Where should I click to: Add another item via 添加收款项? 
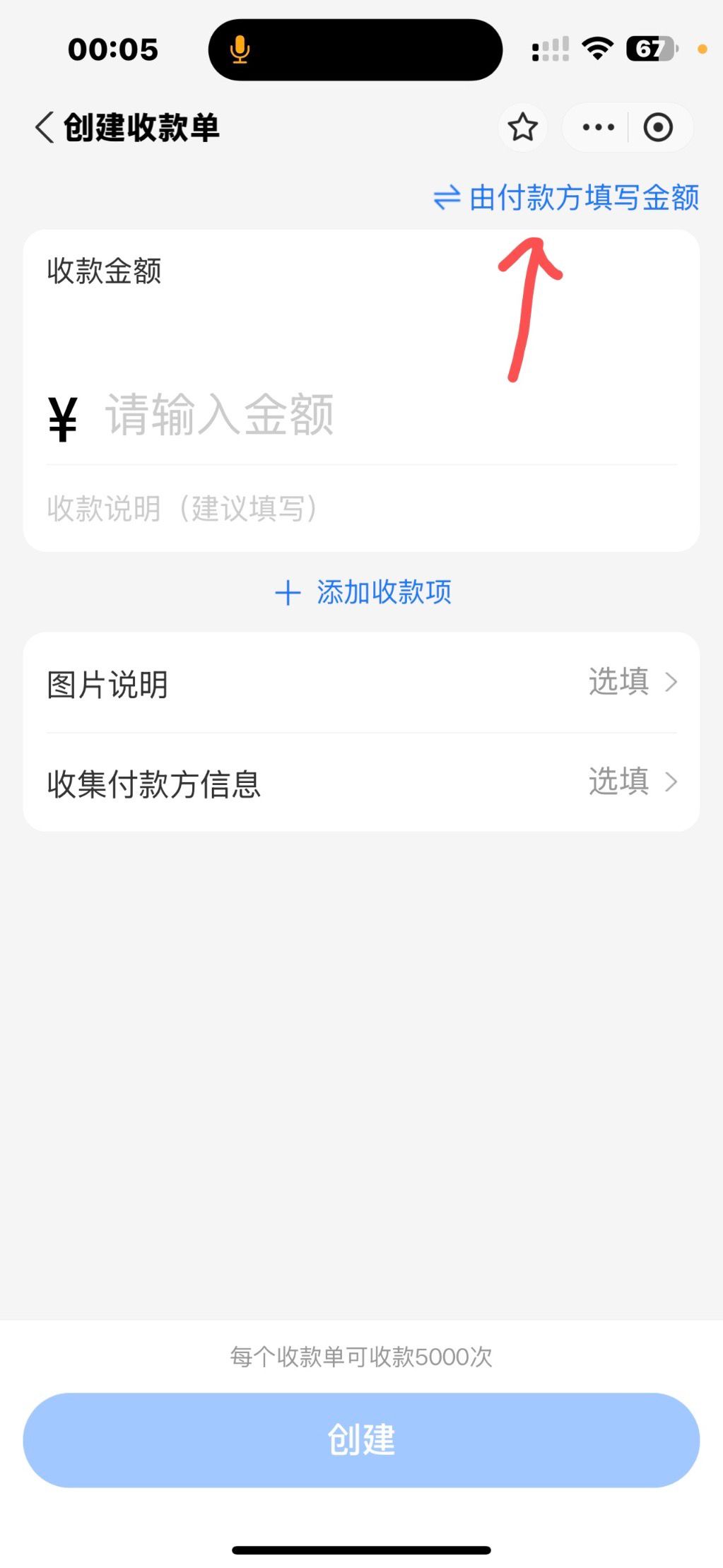[x=363, y=592]
